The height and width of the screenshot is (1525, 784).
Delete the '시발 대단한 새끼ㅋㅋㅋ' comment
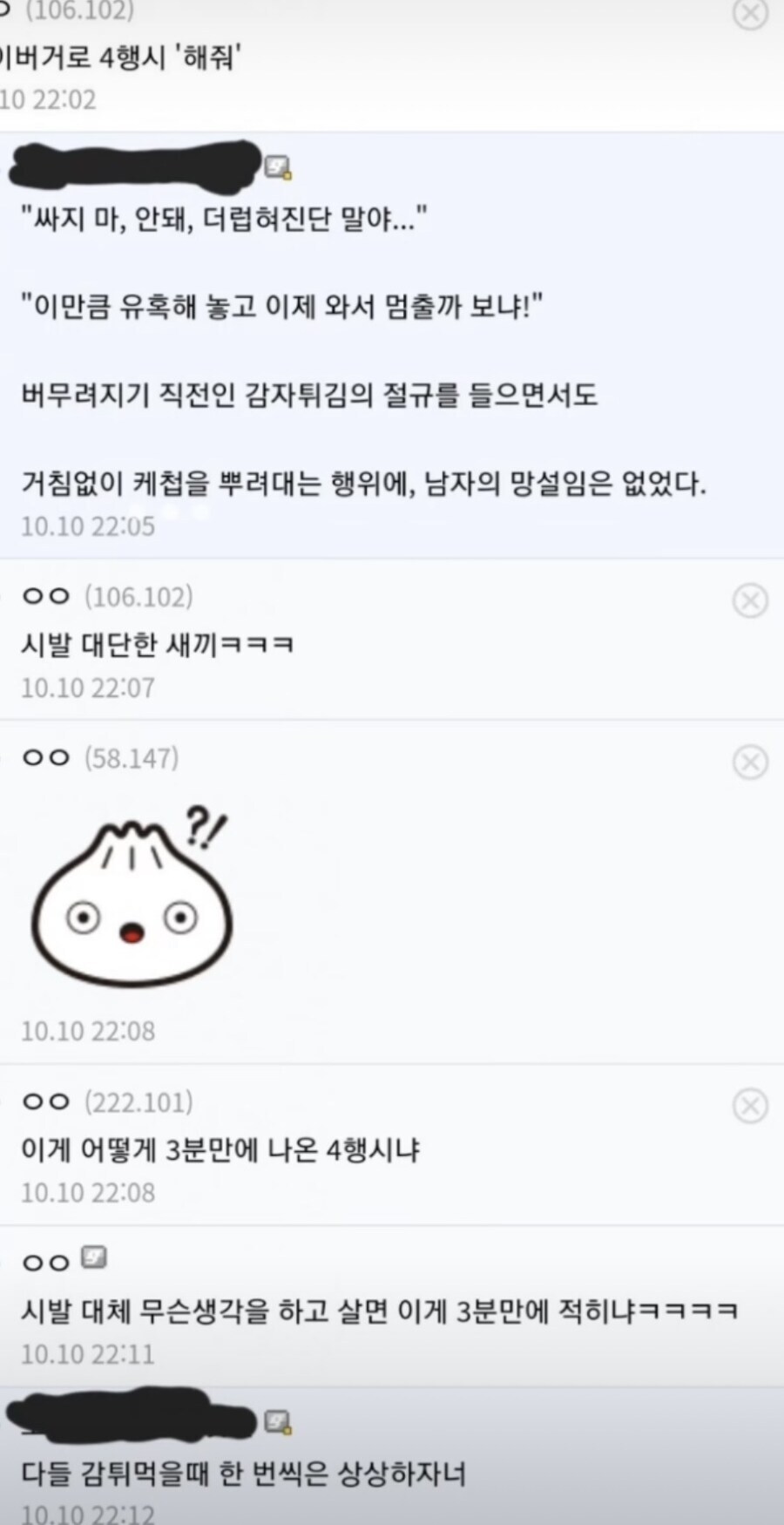pyautogui.click(x=749, y=600)
